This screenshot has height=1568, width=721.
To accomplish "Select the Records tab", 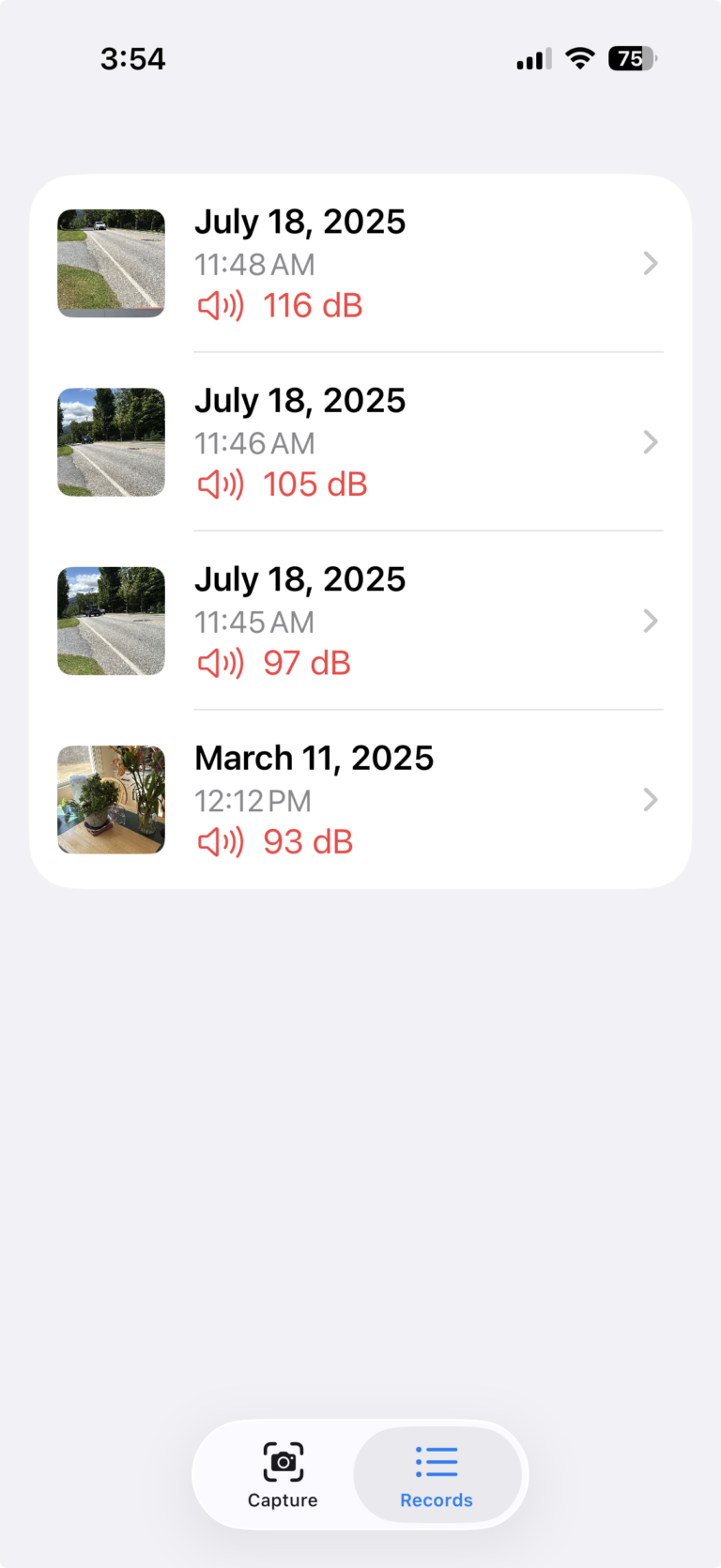I will click(x=437, y=1475).
